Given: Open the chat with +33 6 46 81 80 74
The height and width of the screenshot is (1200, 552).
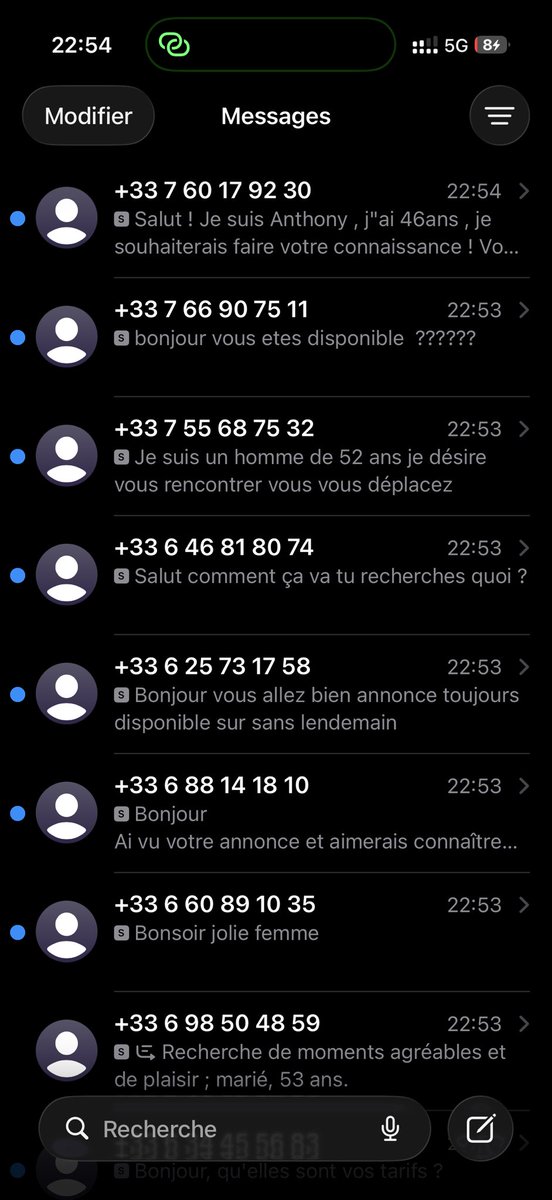Looking at the screenshot, I should pyautogui.click(x=276, y=575).
